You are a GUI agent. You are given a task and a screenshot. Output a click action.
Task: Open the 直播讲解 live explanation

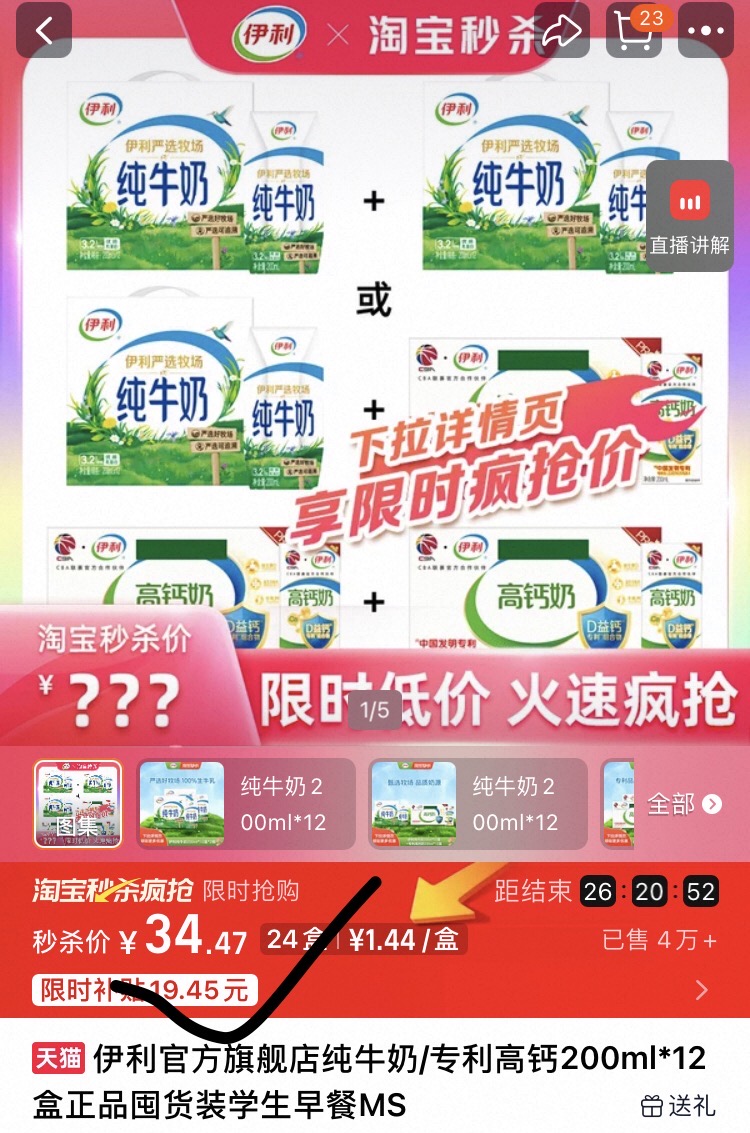tap(690, 215)
